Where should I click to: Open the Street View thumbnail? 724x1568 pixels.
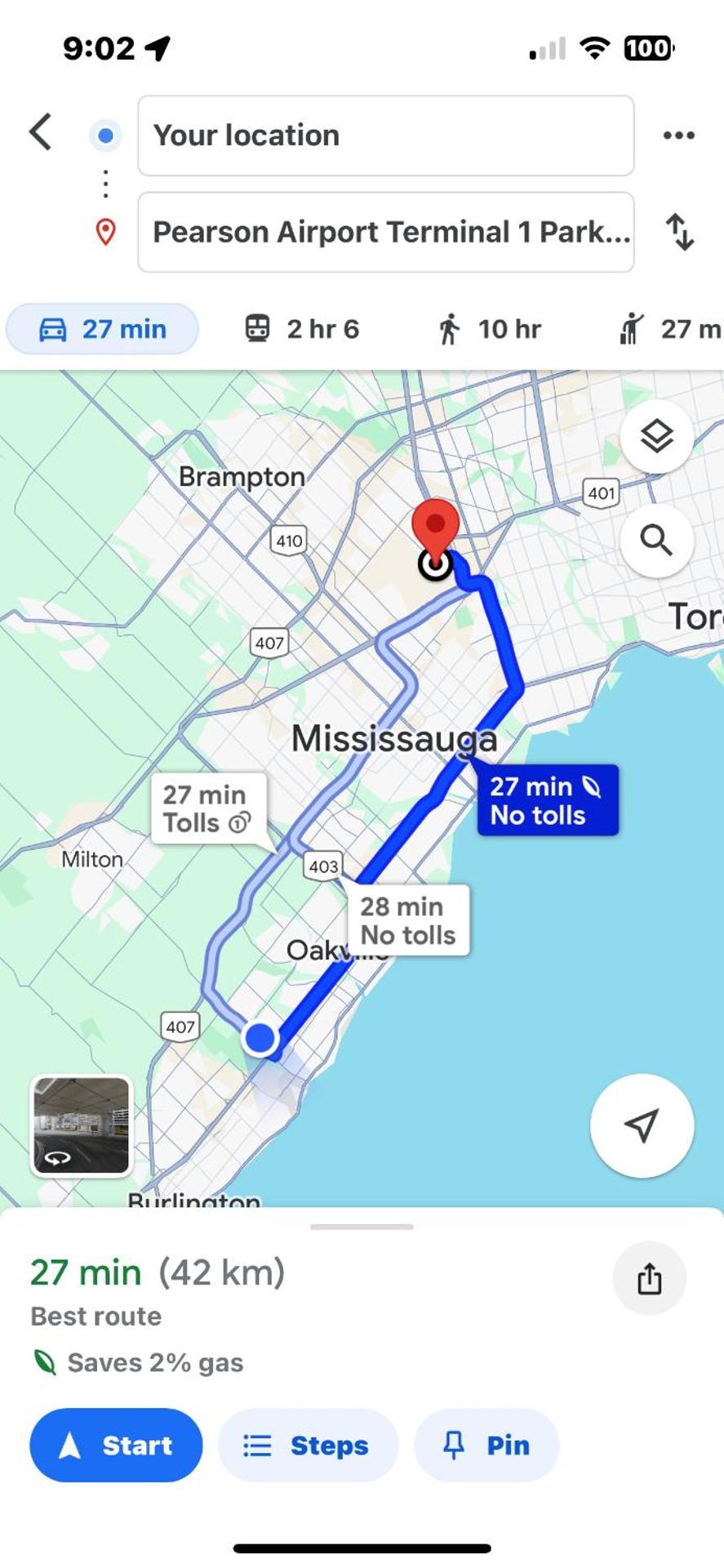[81, 1125]
